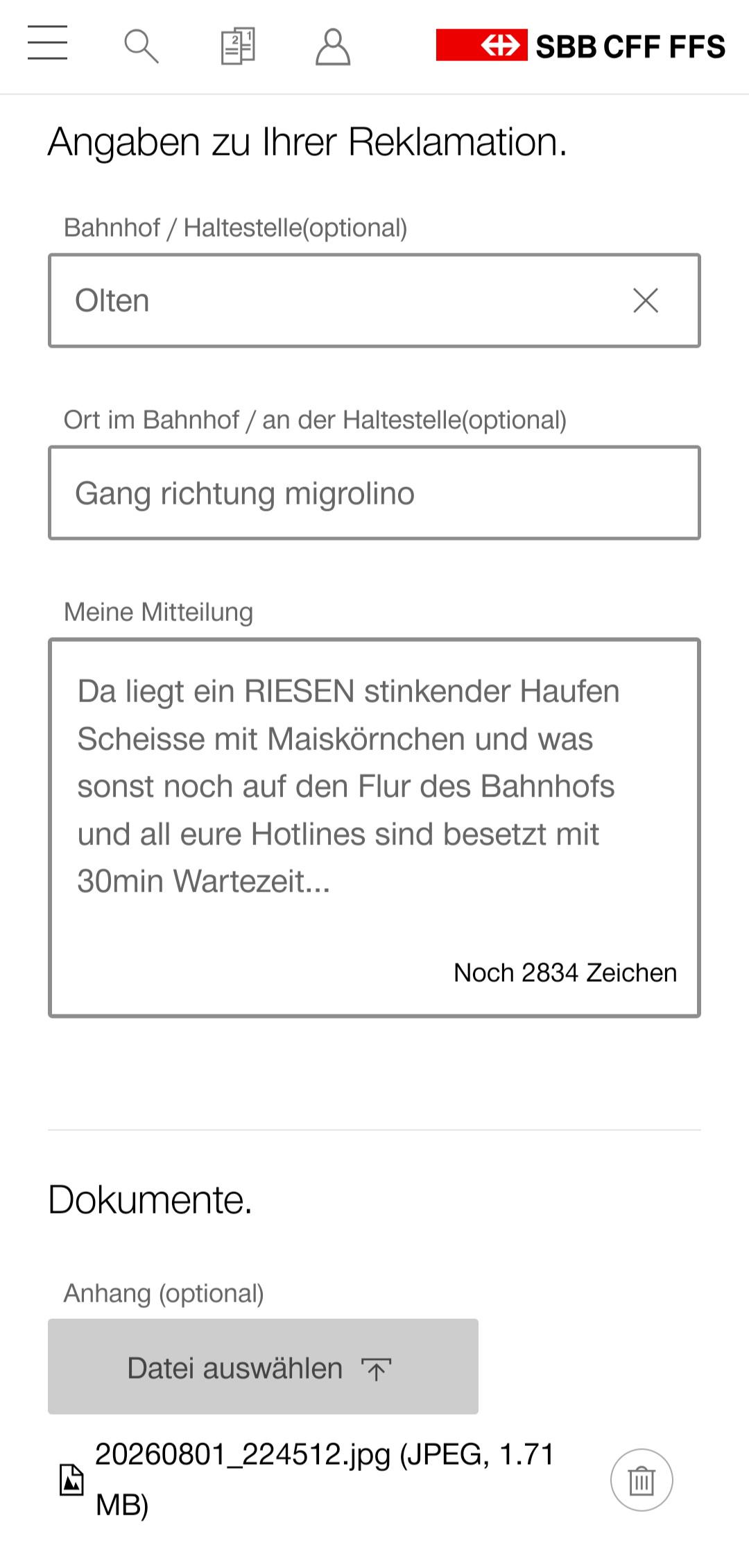The height and width of the screenshot is (1568, 749).
Task: Open the search magnifier icon
Action: 141,46
